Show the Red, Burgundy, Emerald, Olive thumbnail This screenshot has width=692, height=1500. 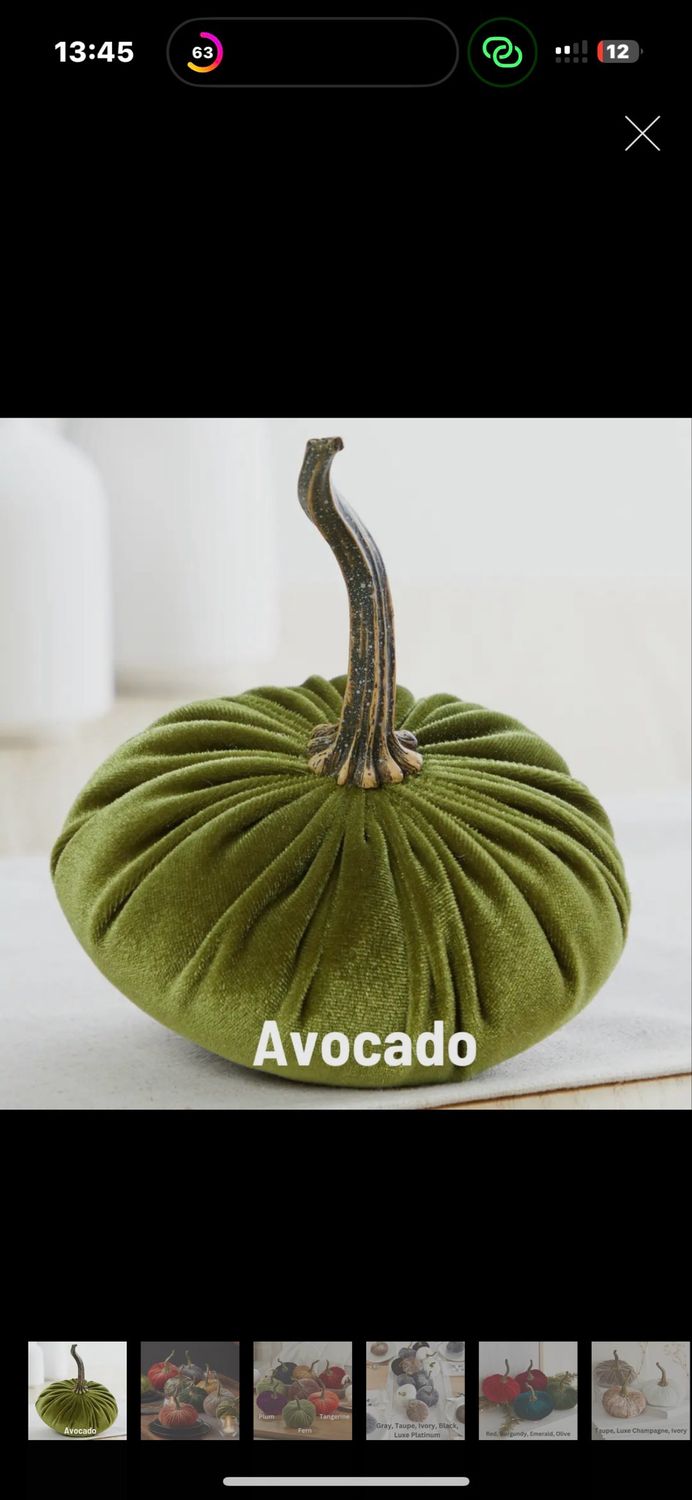(528, 1390)
